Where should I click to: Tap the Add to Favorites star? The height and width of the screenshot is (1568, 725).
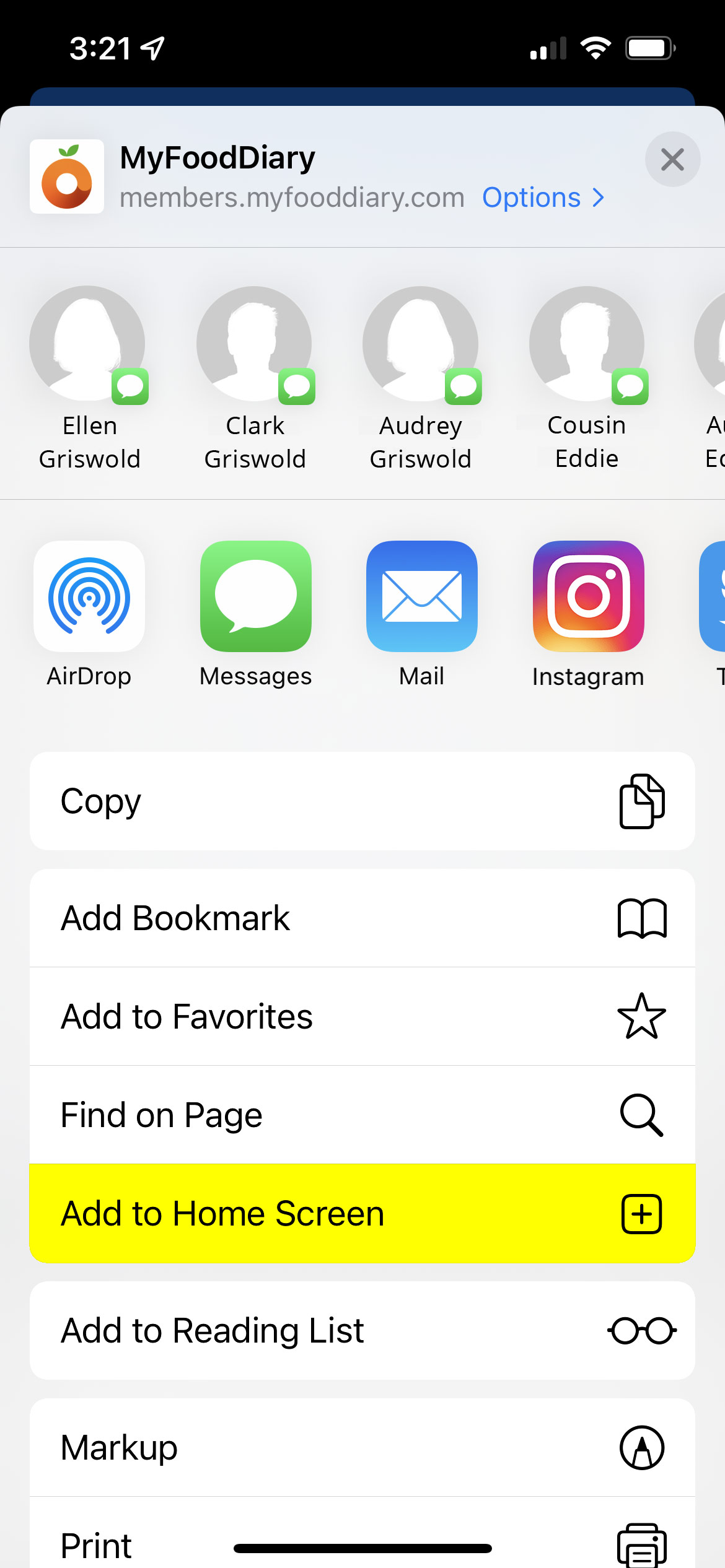(643, 1016)
